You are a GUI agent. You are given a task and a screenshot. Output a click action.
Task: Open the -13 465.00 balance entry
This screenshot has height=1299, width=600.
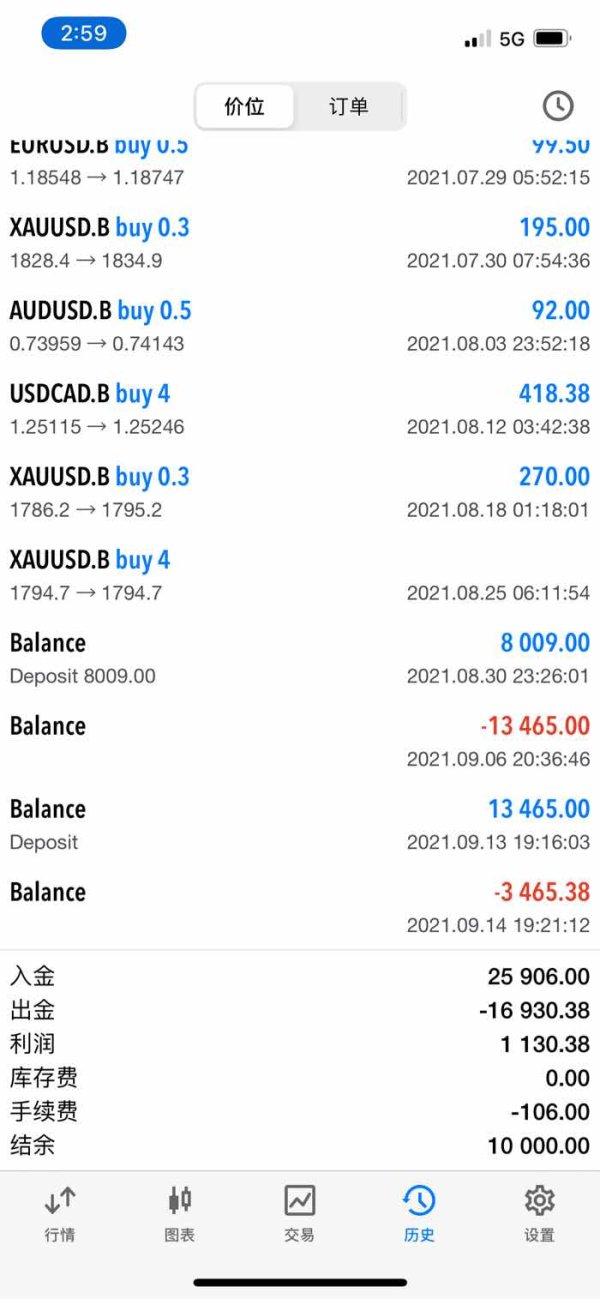pyautogui.click(x=300, y=741)
